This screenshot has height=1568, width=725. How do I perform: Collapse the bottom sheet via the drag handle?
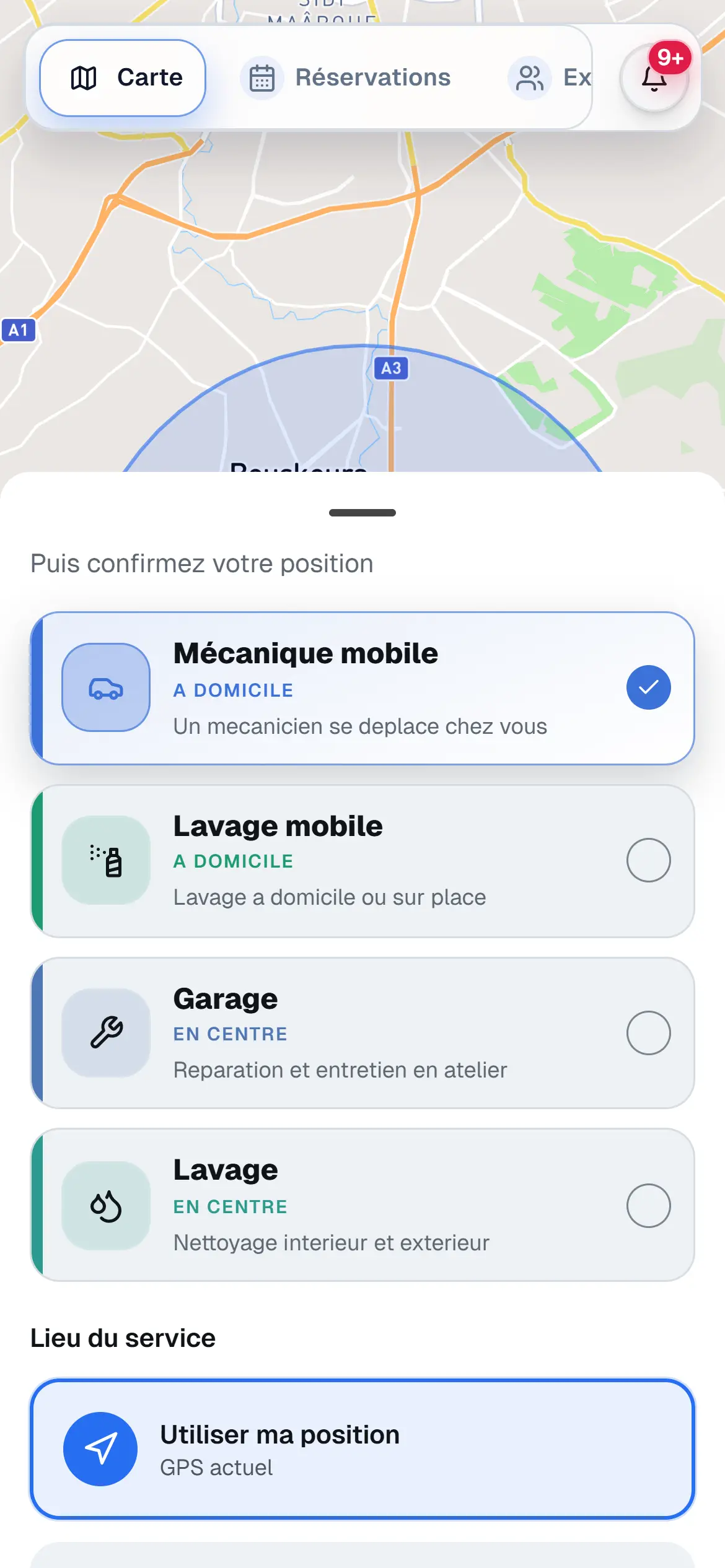(x=362, y=512)
